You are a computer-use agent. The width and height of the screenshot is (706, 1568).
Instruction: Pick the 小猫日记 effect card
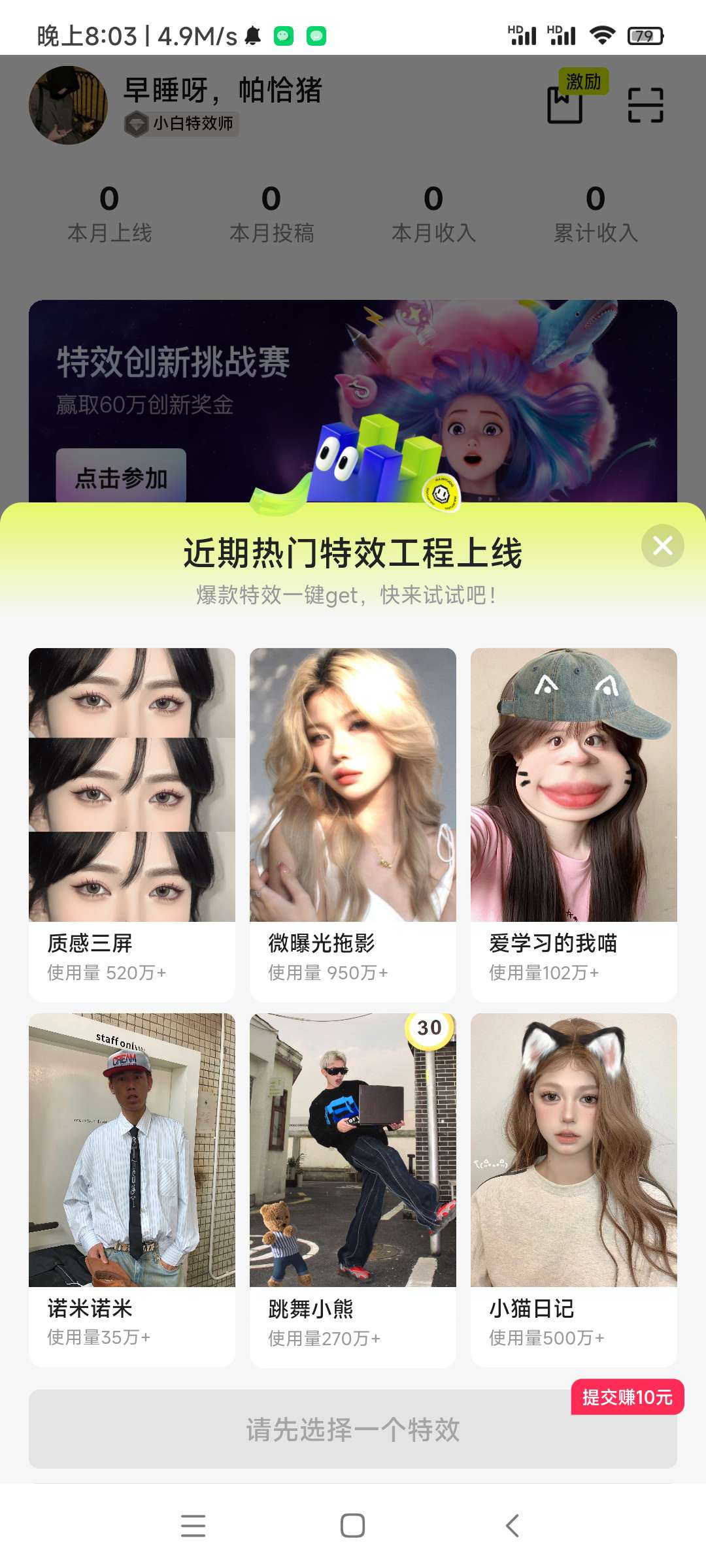573,1188
